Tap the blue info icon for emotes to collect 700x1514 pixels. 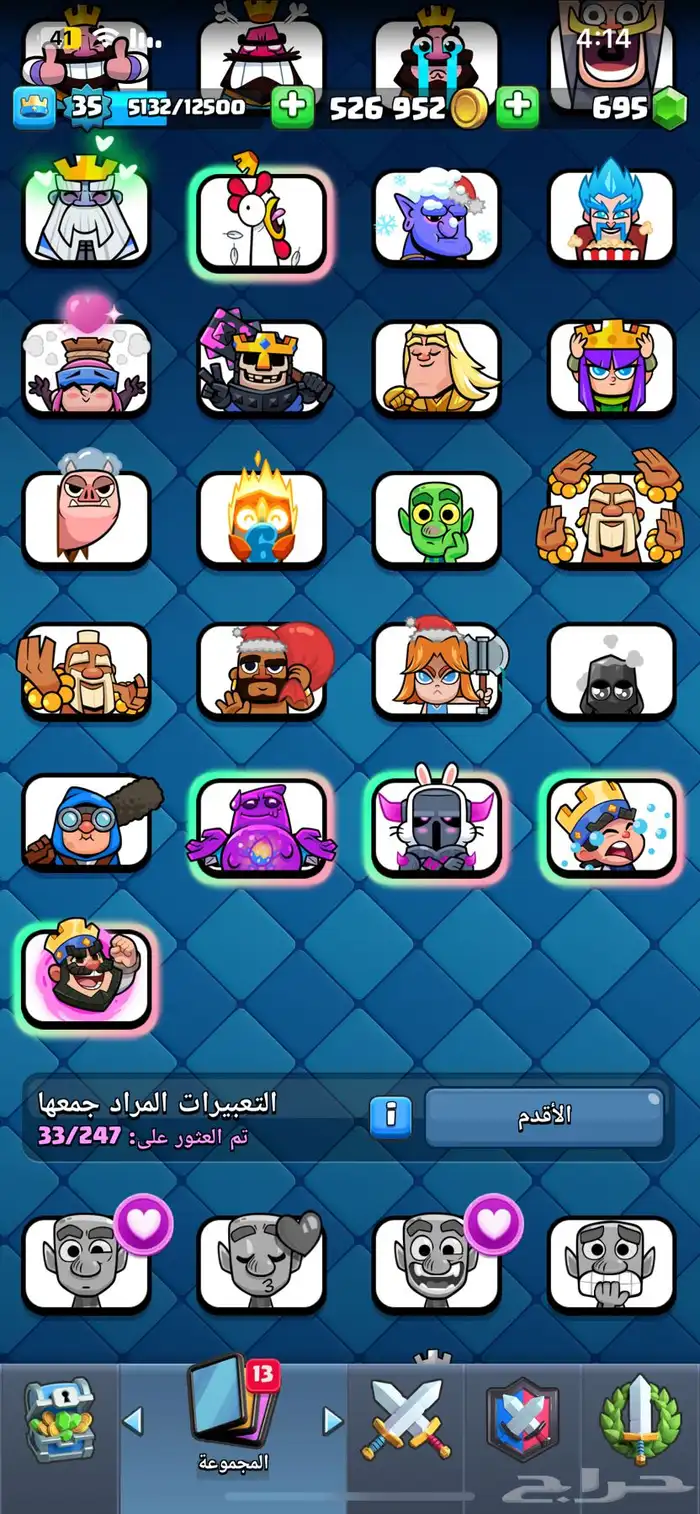[390, 1117]
